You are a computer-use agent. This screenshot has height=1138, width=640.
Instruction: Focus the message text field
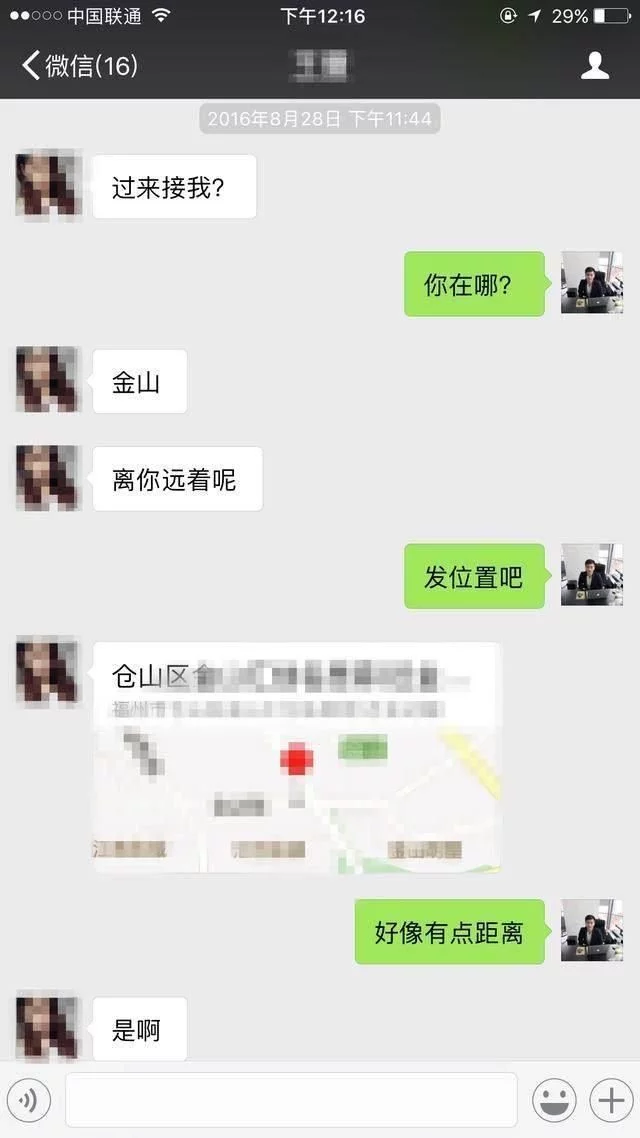coord(291,1100)
